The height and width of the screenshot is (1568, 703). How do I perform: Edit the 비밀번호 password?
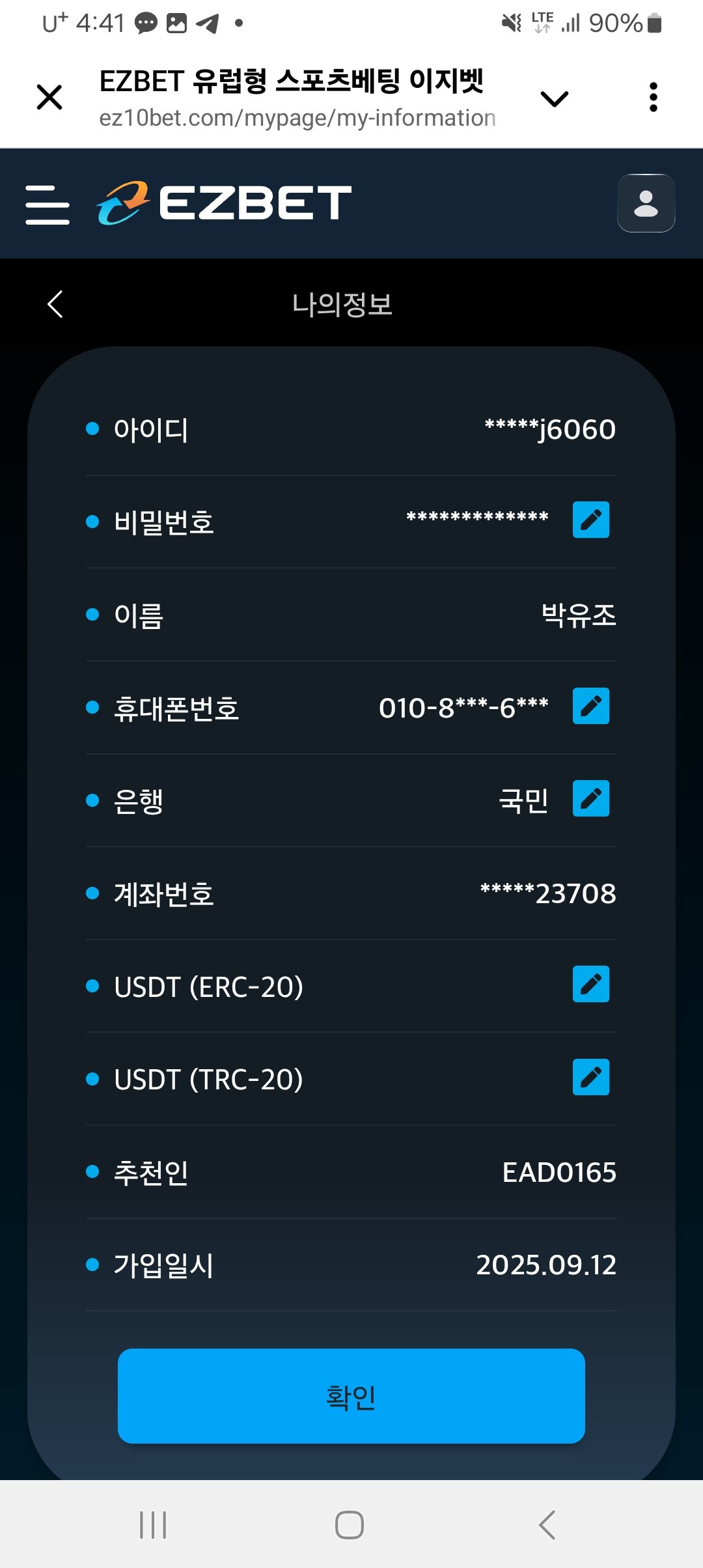point(590,520)
